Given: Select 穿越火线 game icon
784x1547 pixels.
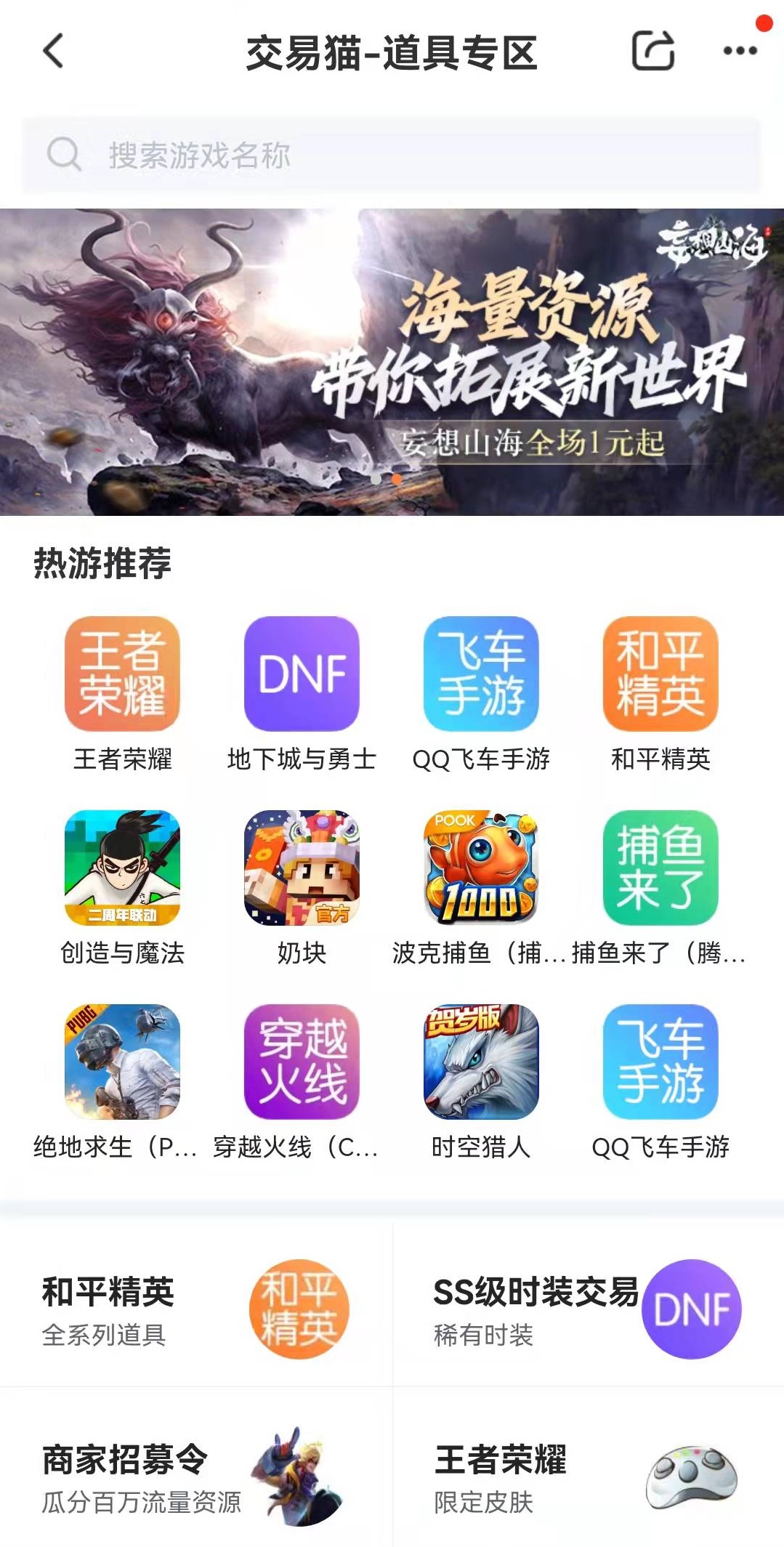Looking at the screenshot, I should (302, 1062).
